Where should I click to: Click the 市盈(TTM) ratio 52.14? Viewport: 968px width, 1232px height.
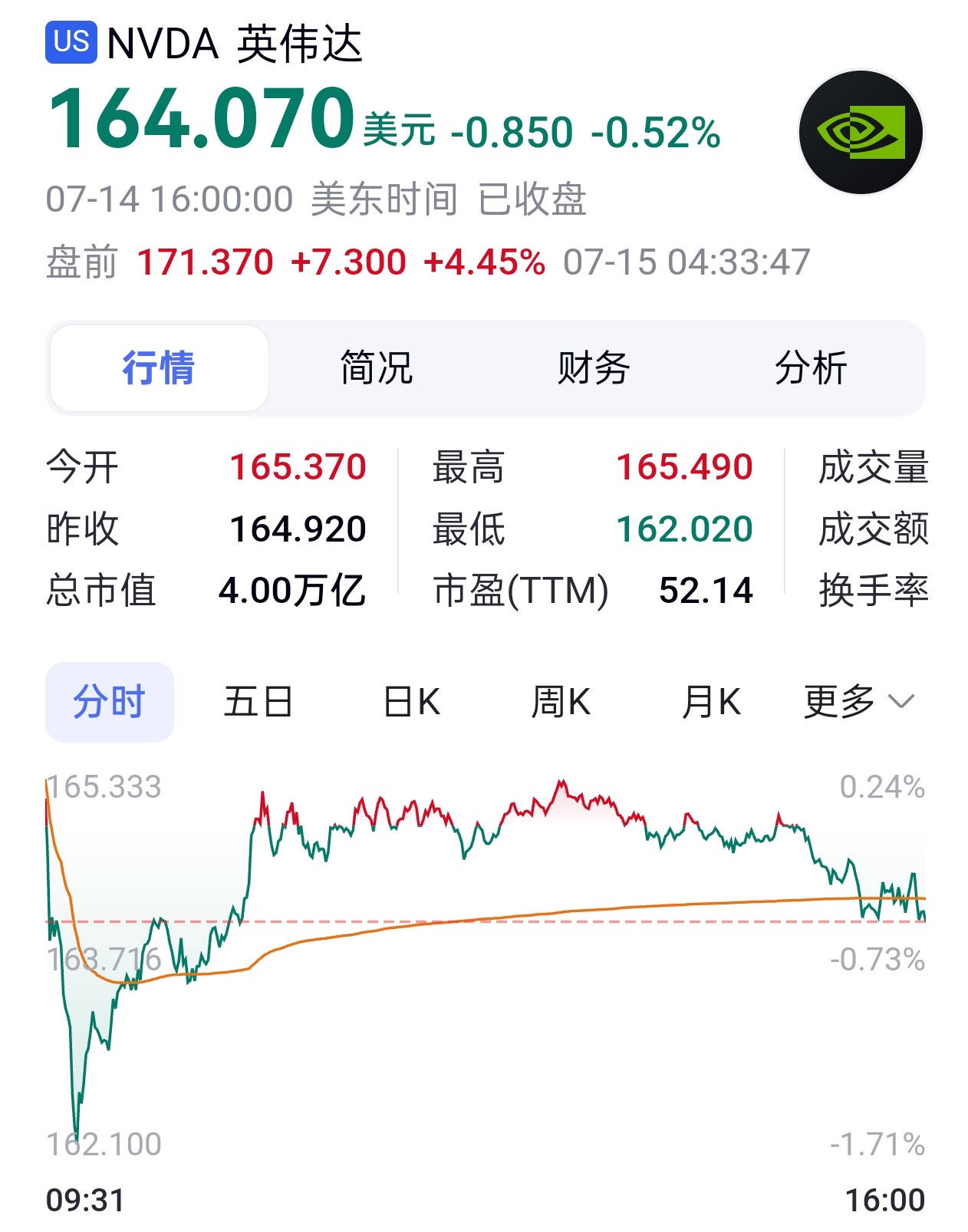click(703, 591)
